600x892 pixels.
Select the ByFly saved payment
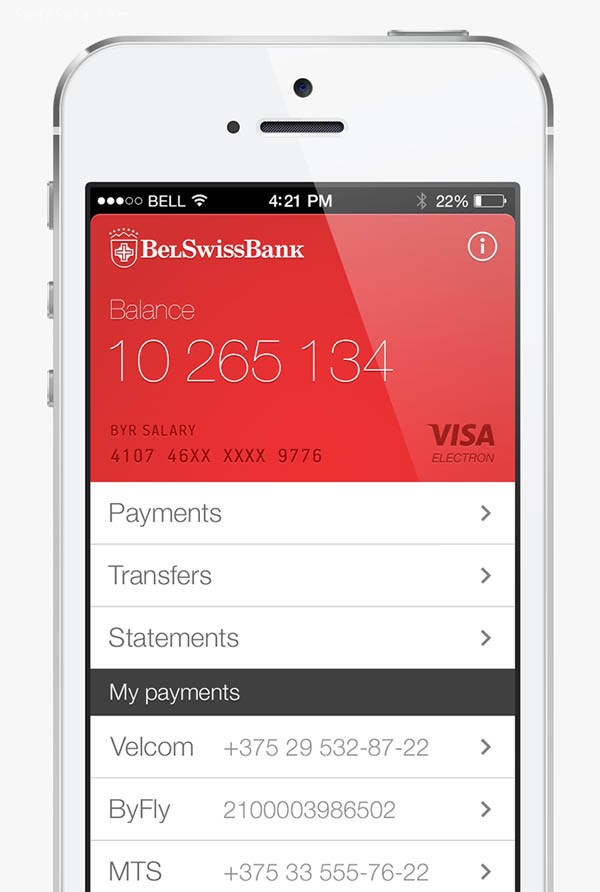(x=302, y=809)
